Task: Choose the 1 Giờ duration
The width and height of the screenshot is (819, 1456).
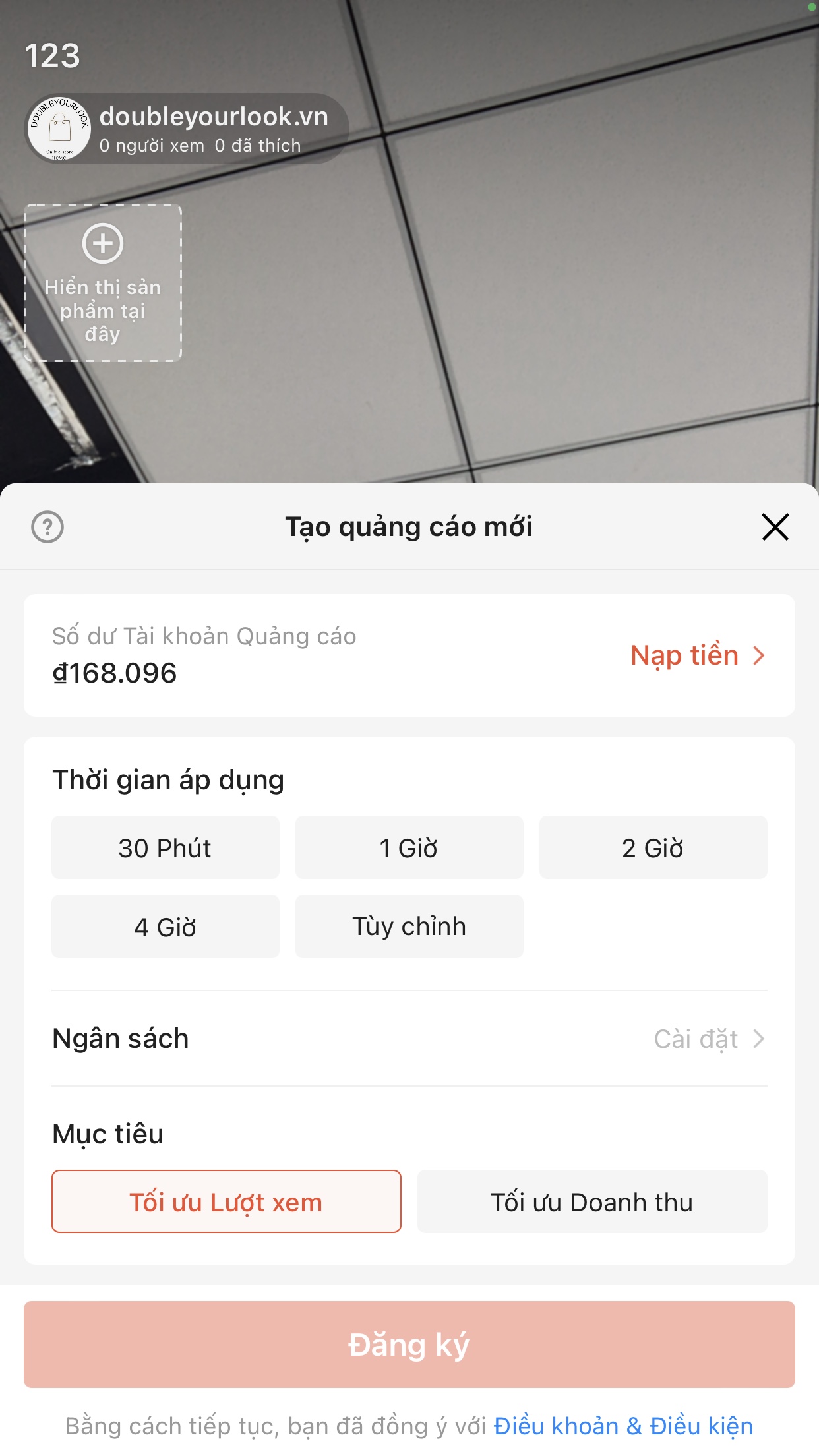Action: coord(409,848)
